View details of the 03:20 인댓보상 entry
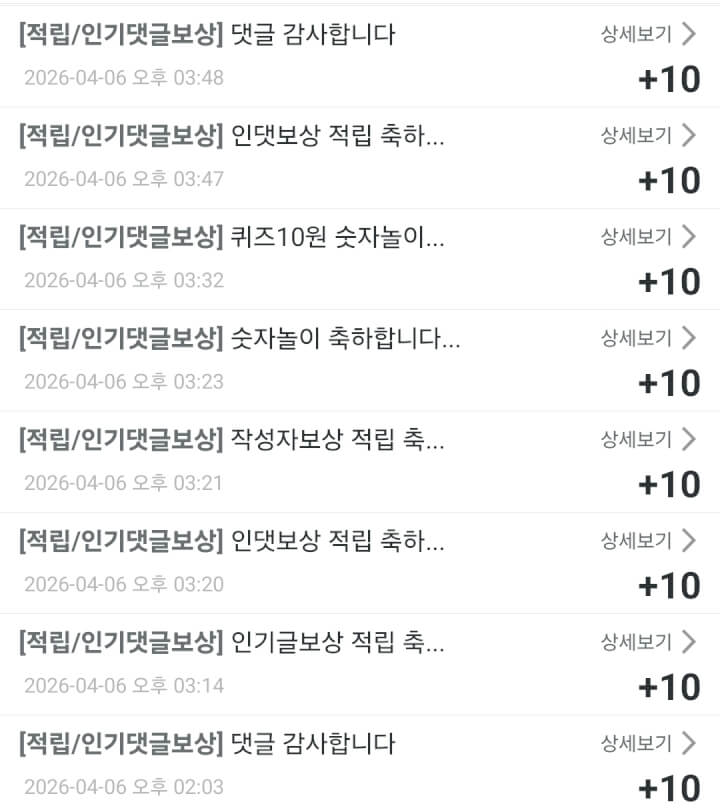720x812 pixels. tap(648, 541)
